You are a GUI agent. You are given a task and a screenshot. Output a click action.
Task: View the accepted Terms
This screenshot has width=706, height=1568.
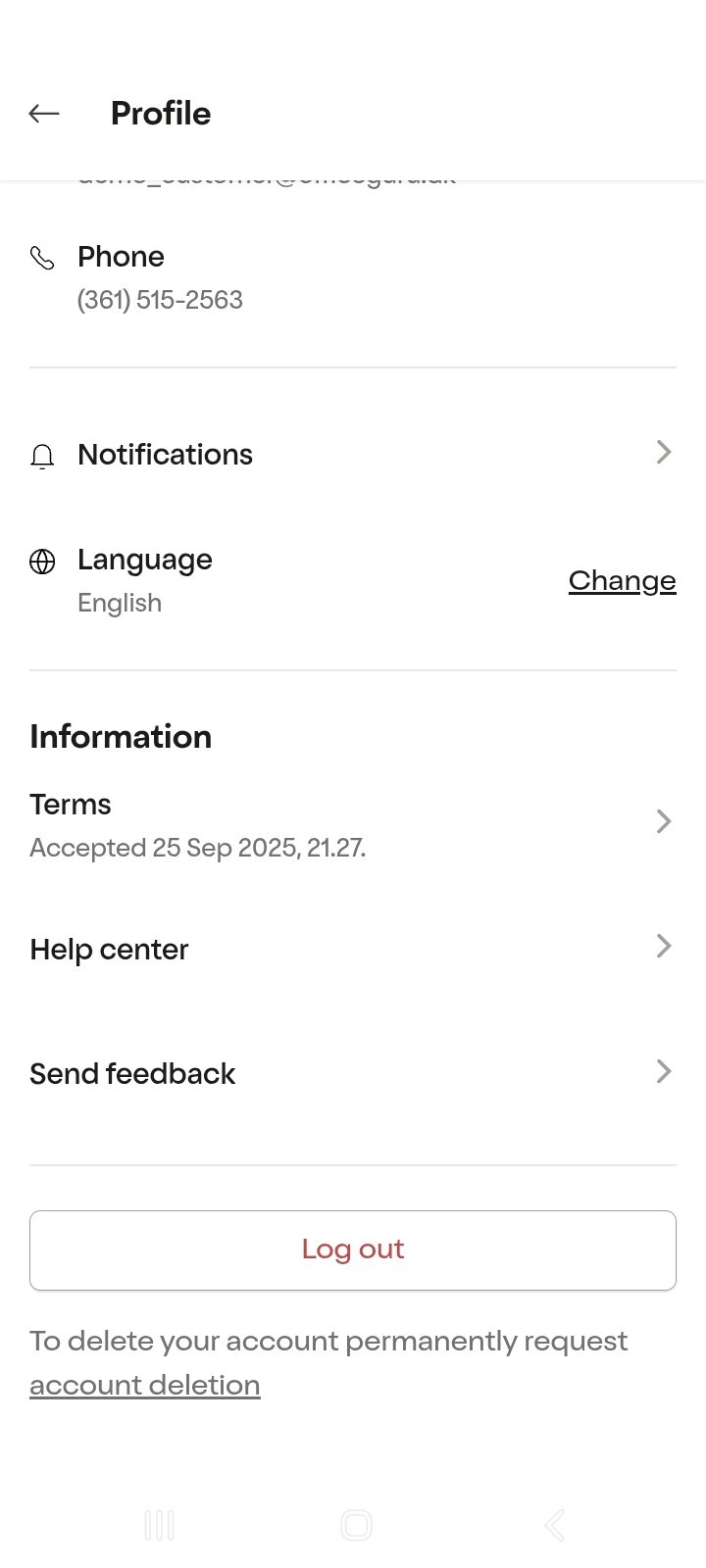tap(353, 824)
